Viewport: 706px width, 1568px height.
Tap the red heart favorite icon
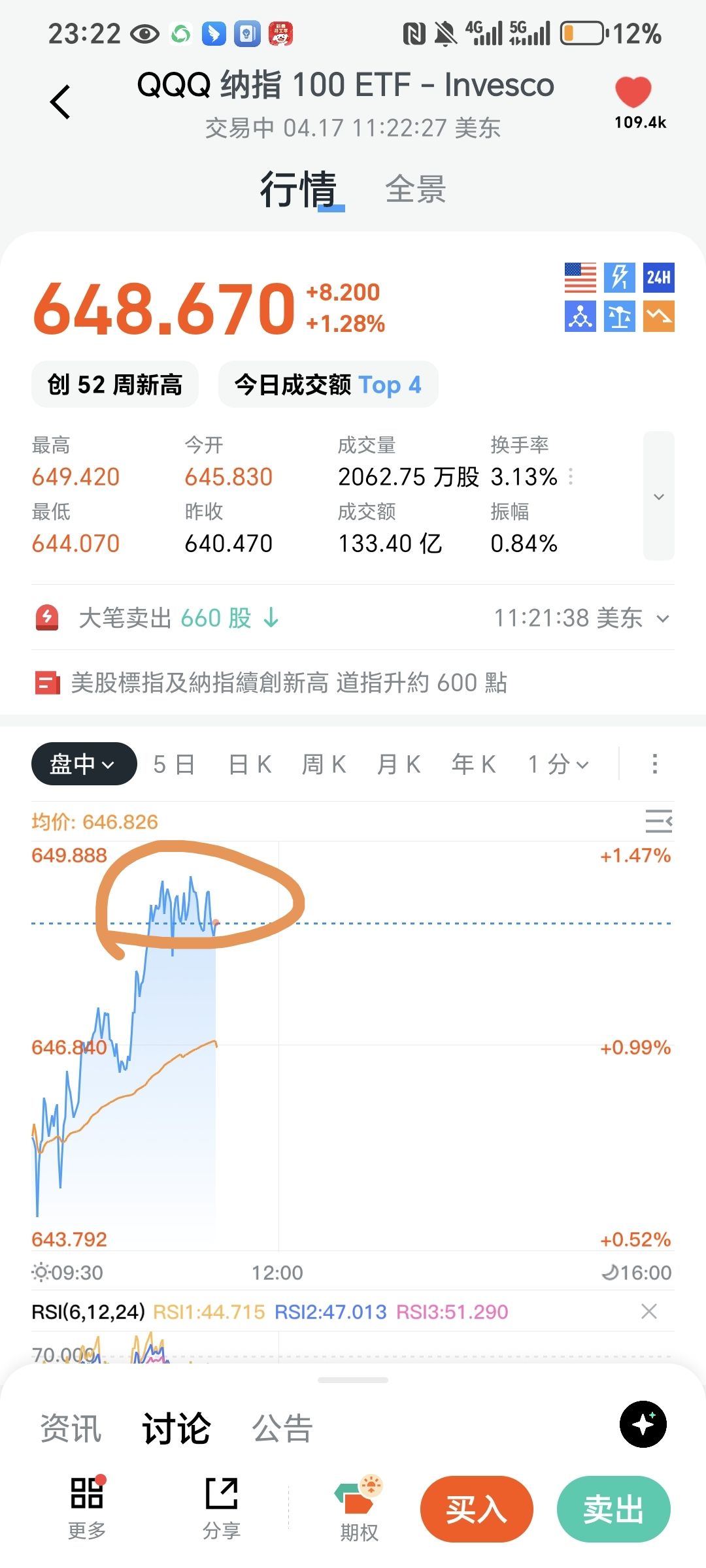(x=633, y=93)
